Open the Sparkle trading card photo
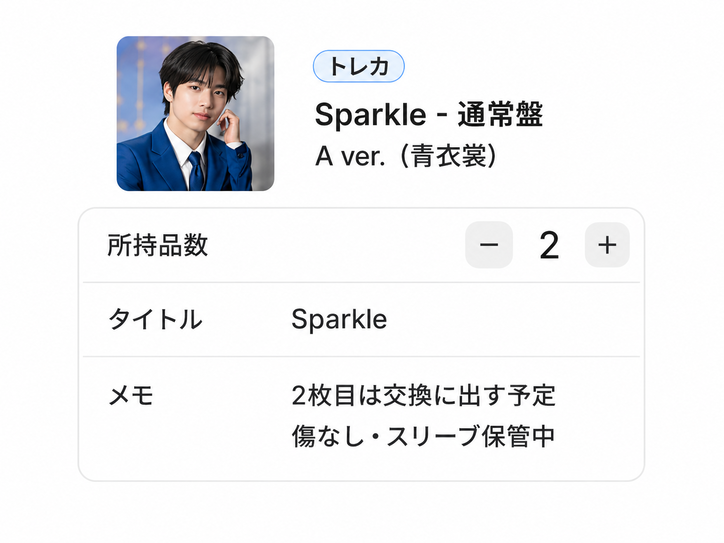The height and width of the screenshot is (543, 724). 195,113
